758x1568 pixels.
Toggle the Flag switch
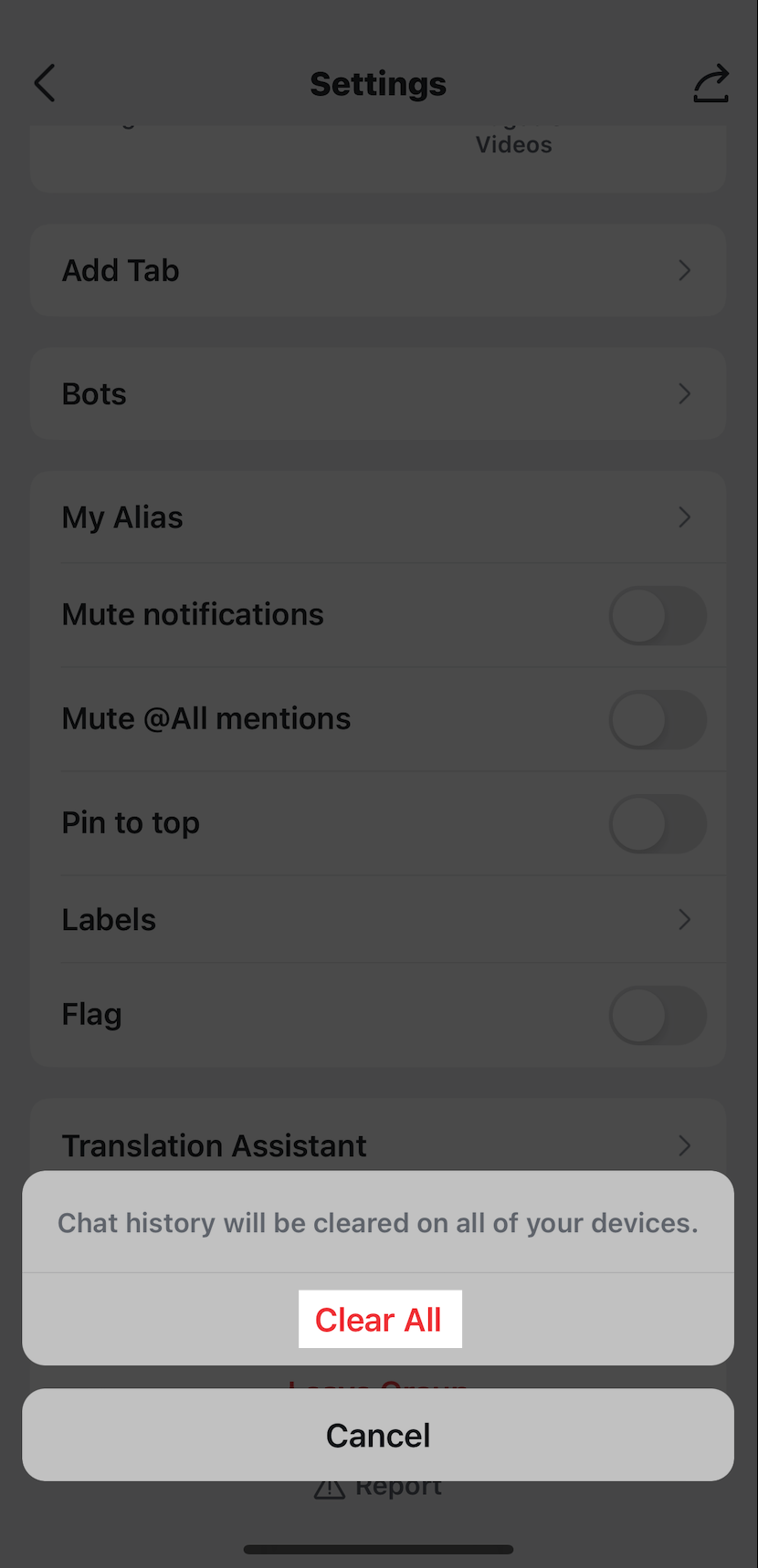pyautogui.click(x=658, y=1014)
